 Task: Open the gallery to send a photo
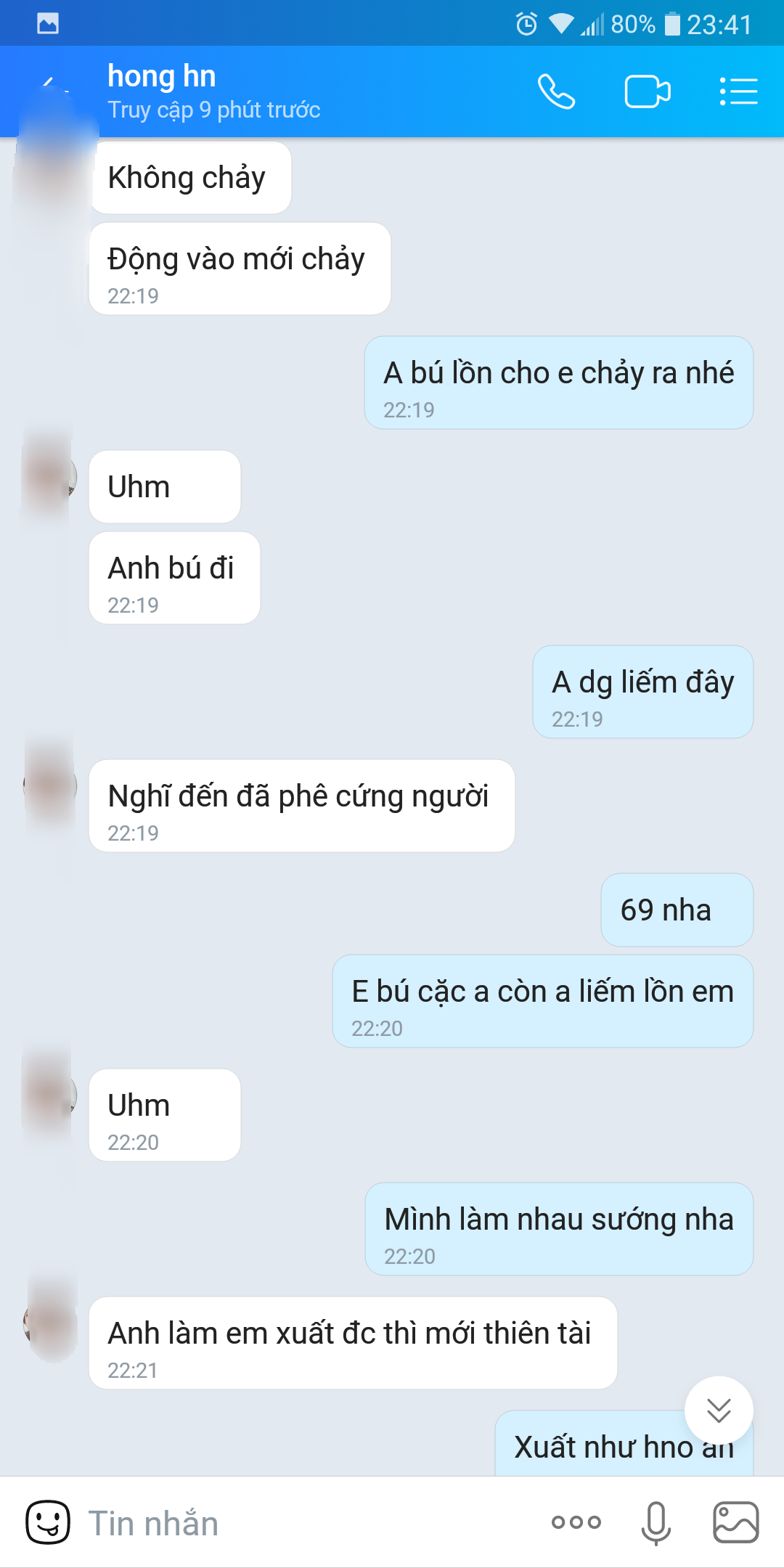coord(736,1522)
